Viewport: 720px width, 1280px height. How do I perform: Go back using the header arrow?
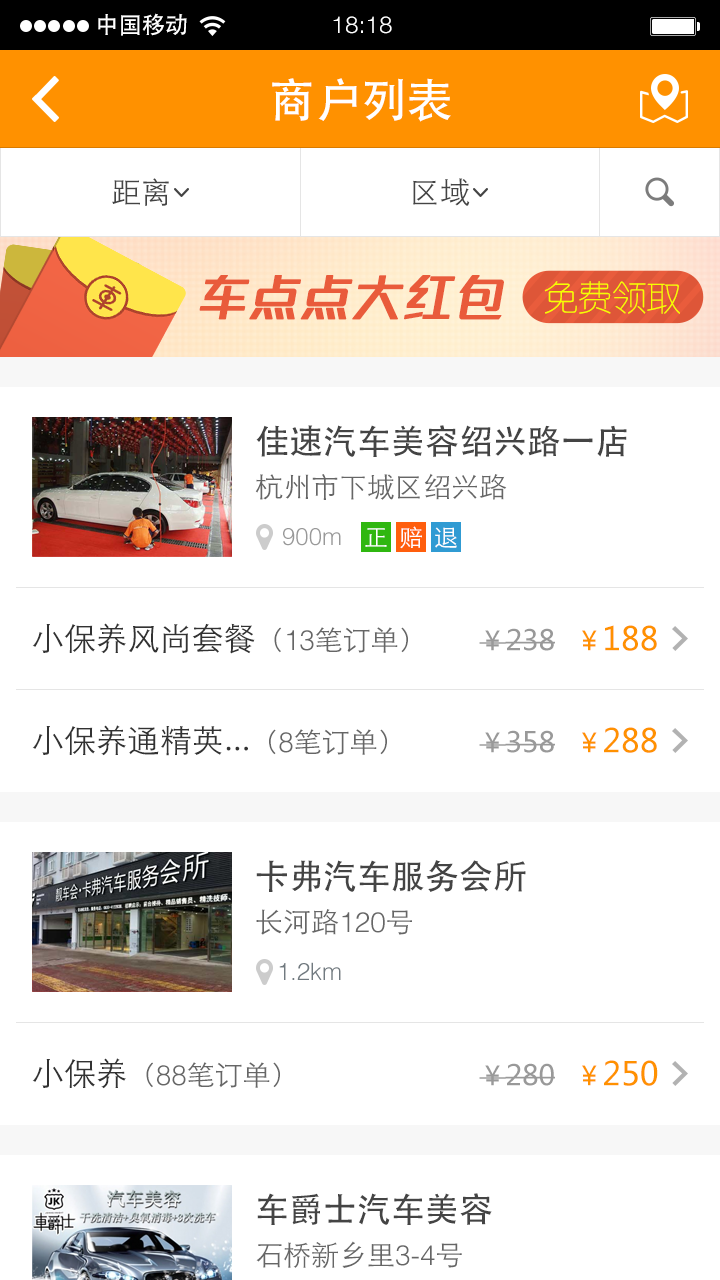pyautogui.click(x=46, y=100)
